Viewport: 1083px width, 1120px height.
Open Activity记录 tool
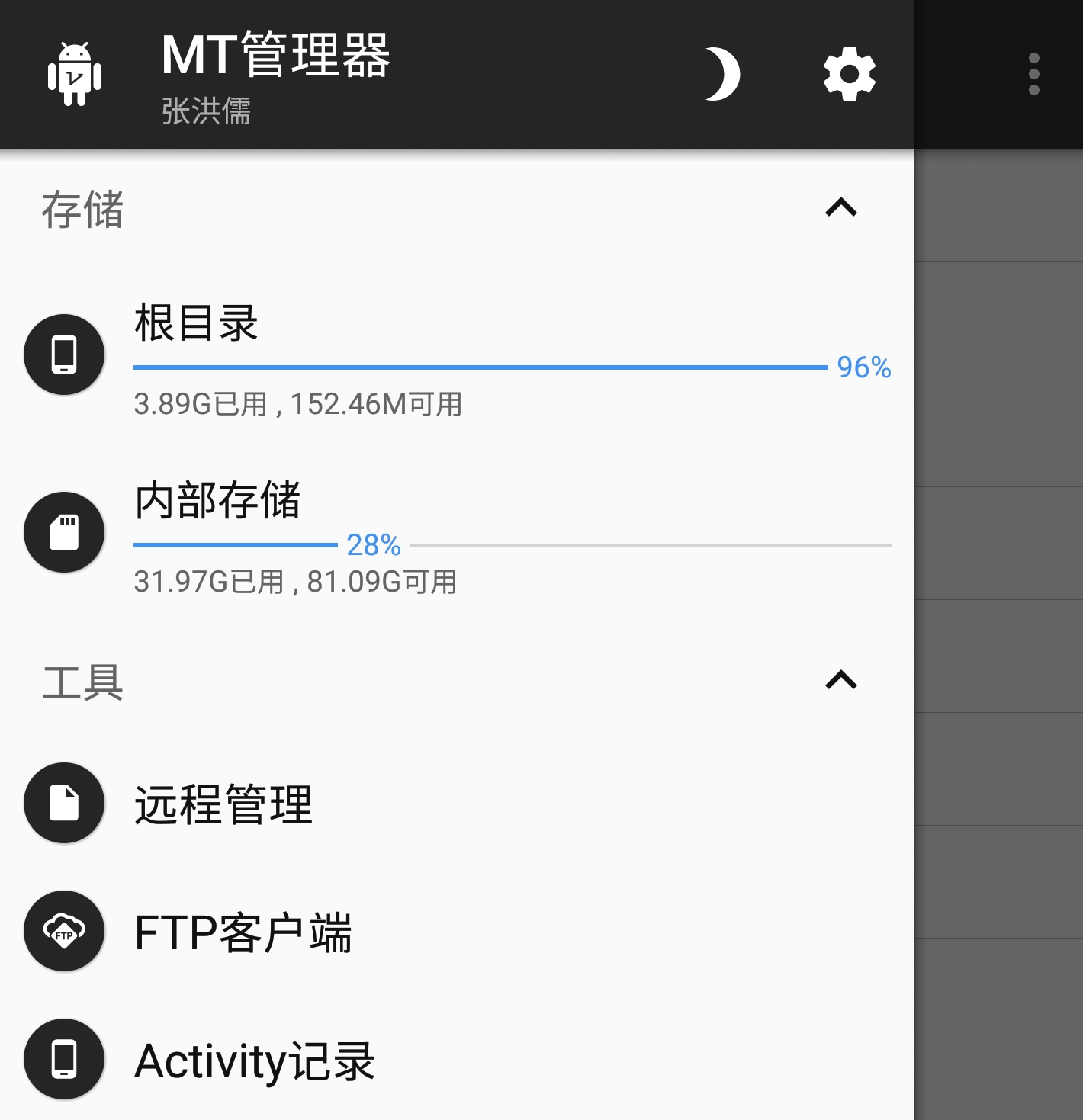coord(254,1061)
